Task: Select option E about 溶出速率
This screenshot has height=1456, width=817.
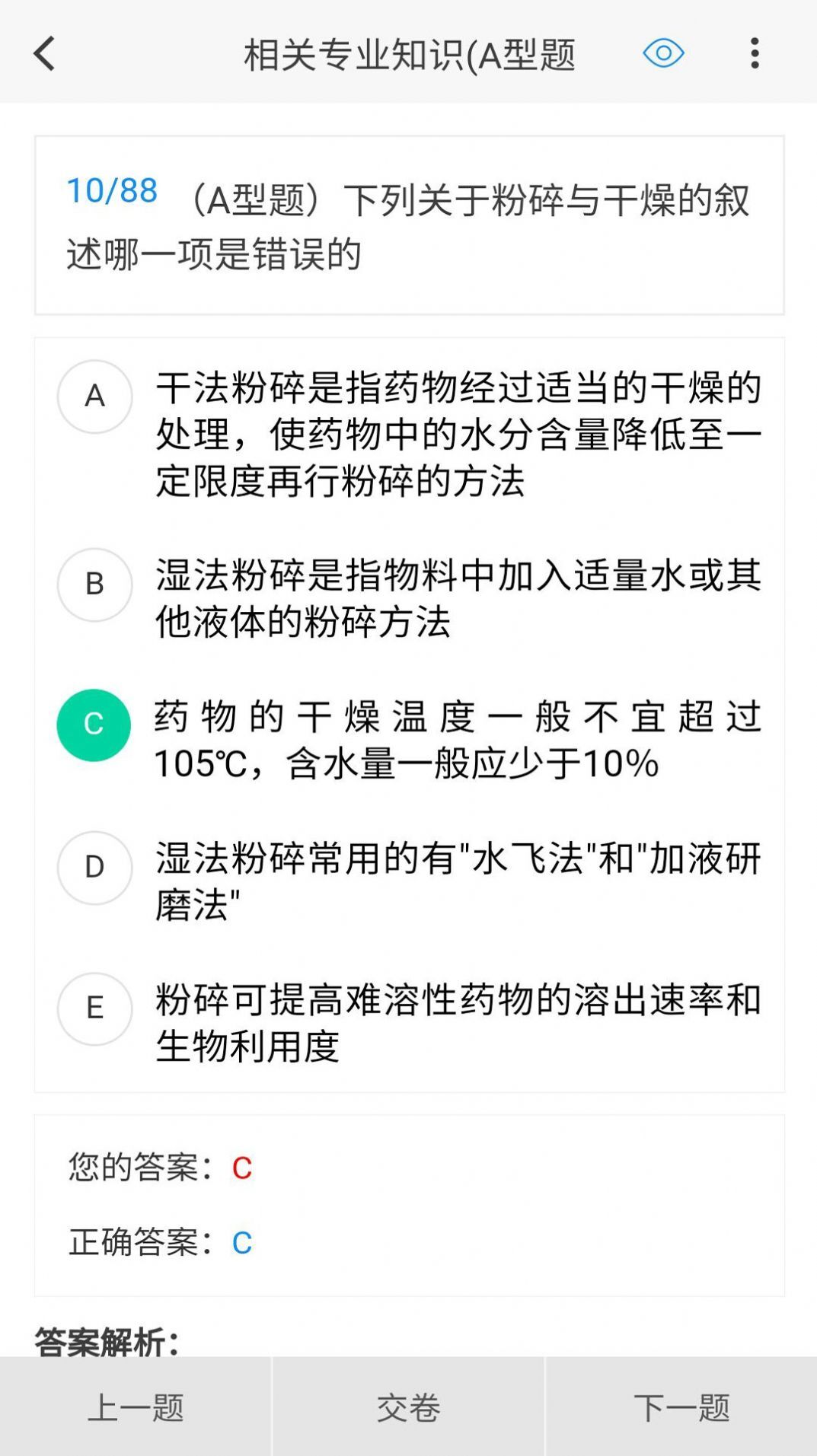Action: (94, 1008)
